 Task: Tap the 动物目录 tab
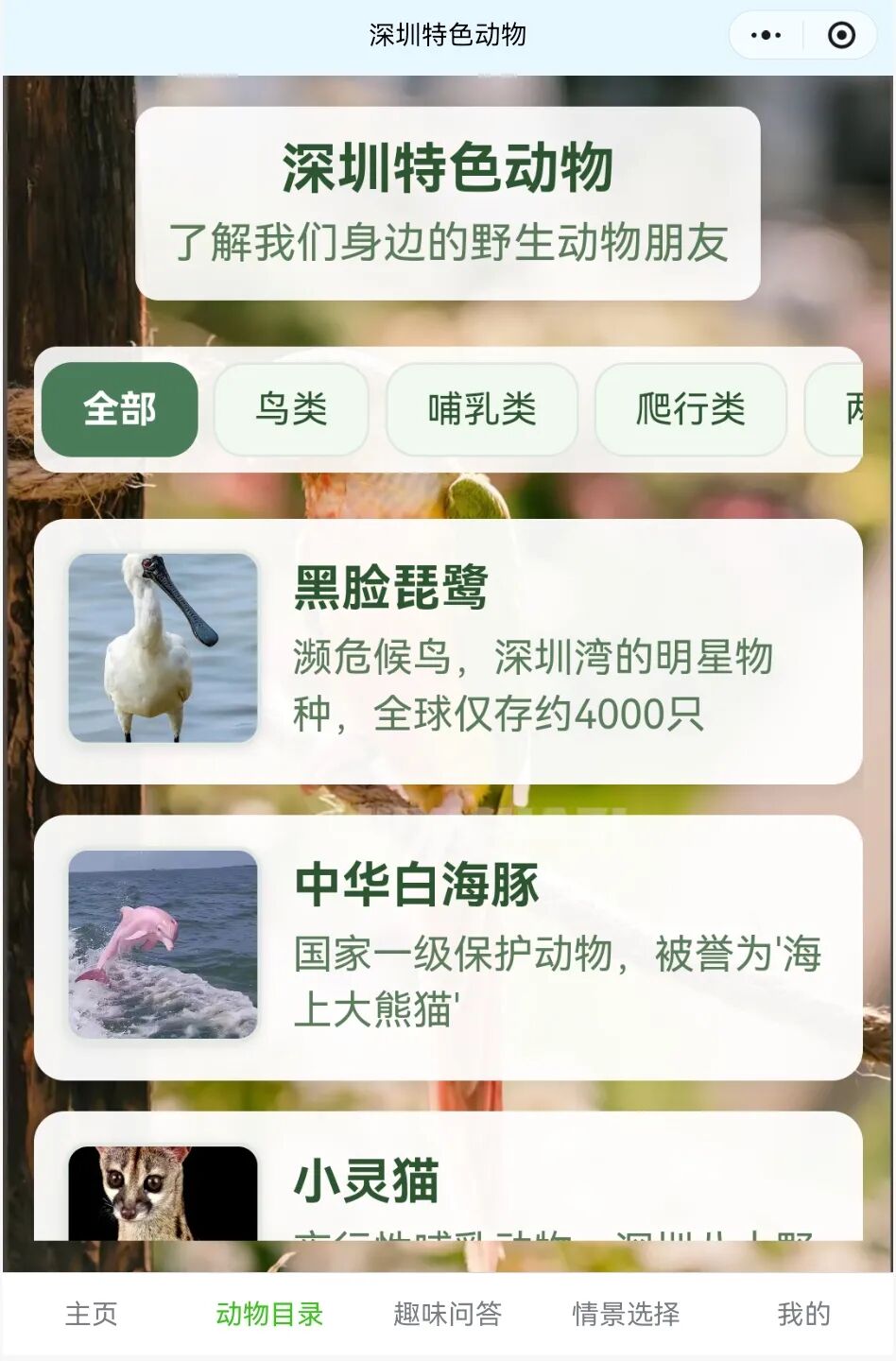(x=269, y=1314)
